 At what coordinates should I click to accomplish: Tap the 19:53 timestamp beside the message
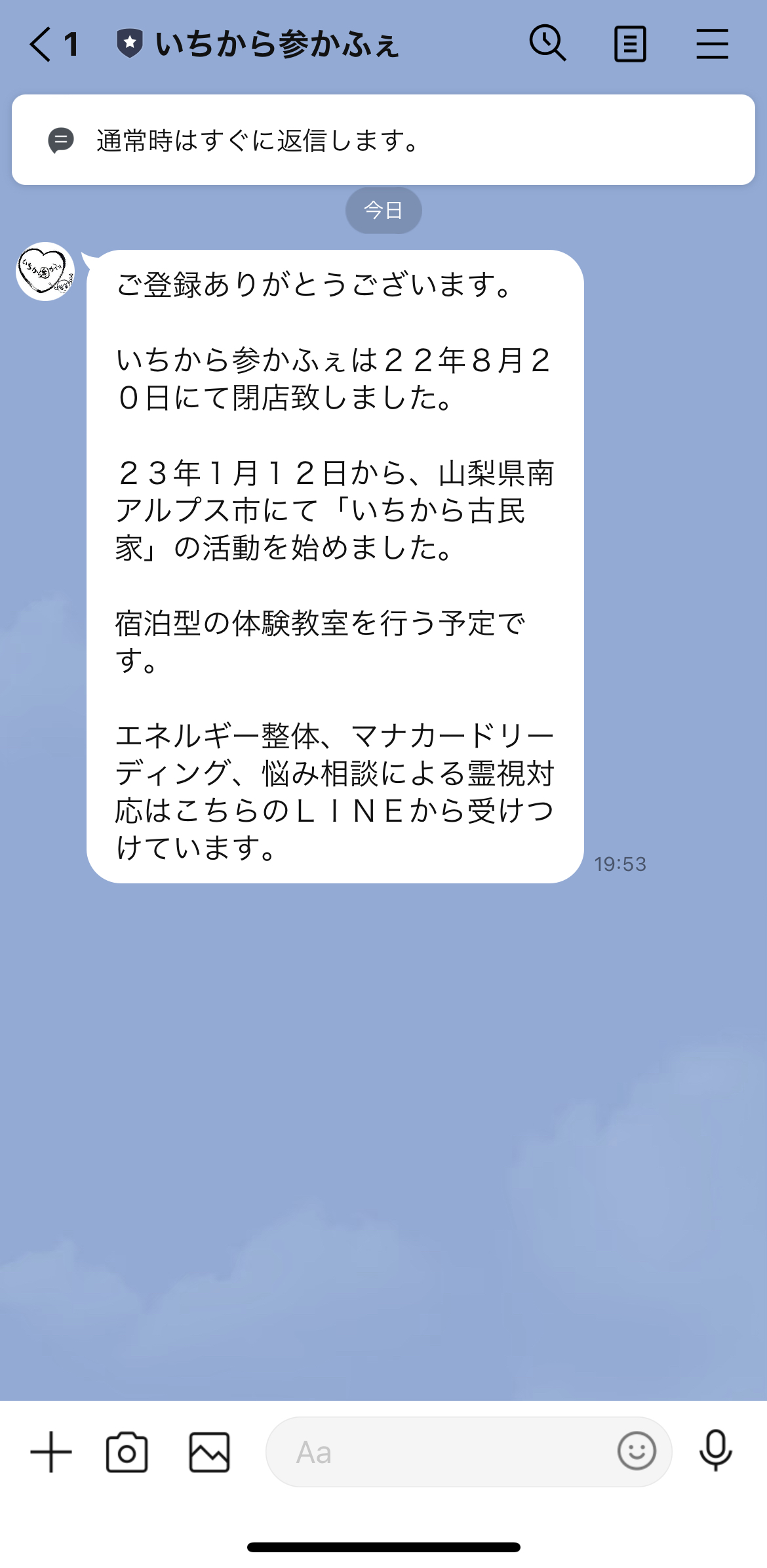619,864
